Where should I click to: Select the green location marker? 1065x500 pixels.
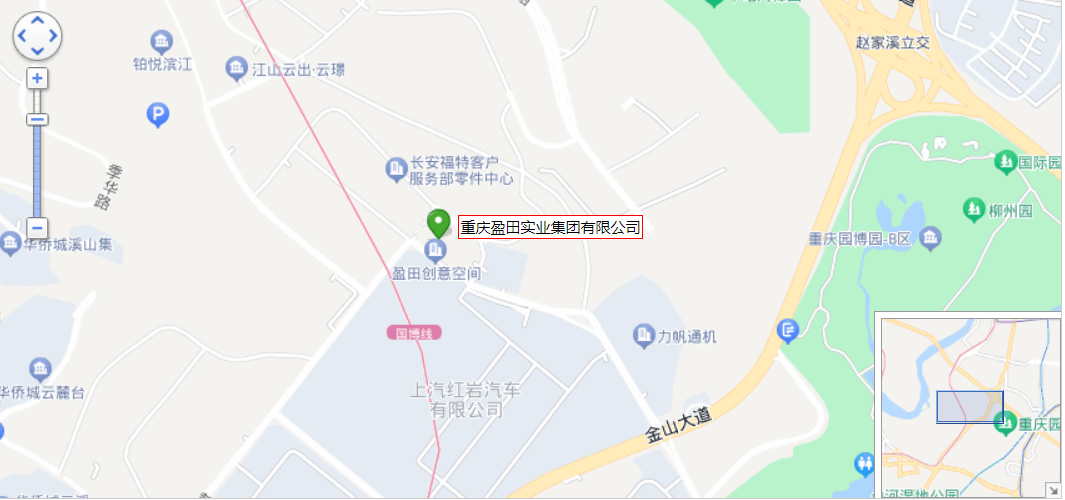pyautogui.click(x=438, y=222)
